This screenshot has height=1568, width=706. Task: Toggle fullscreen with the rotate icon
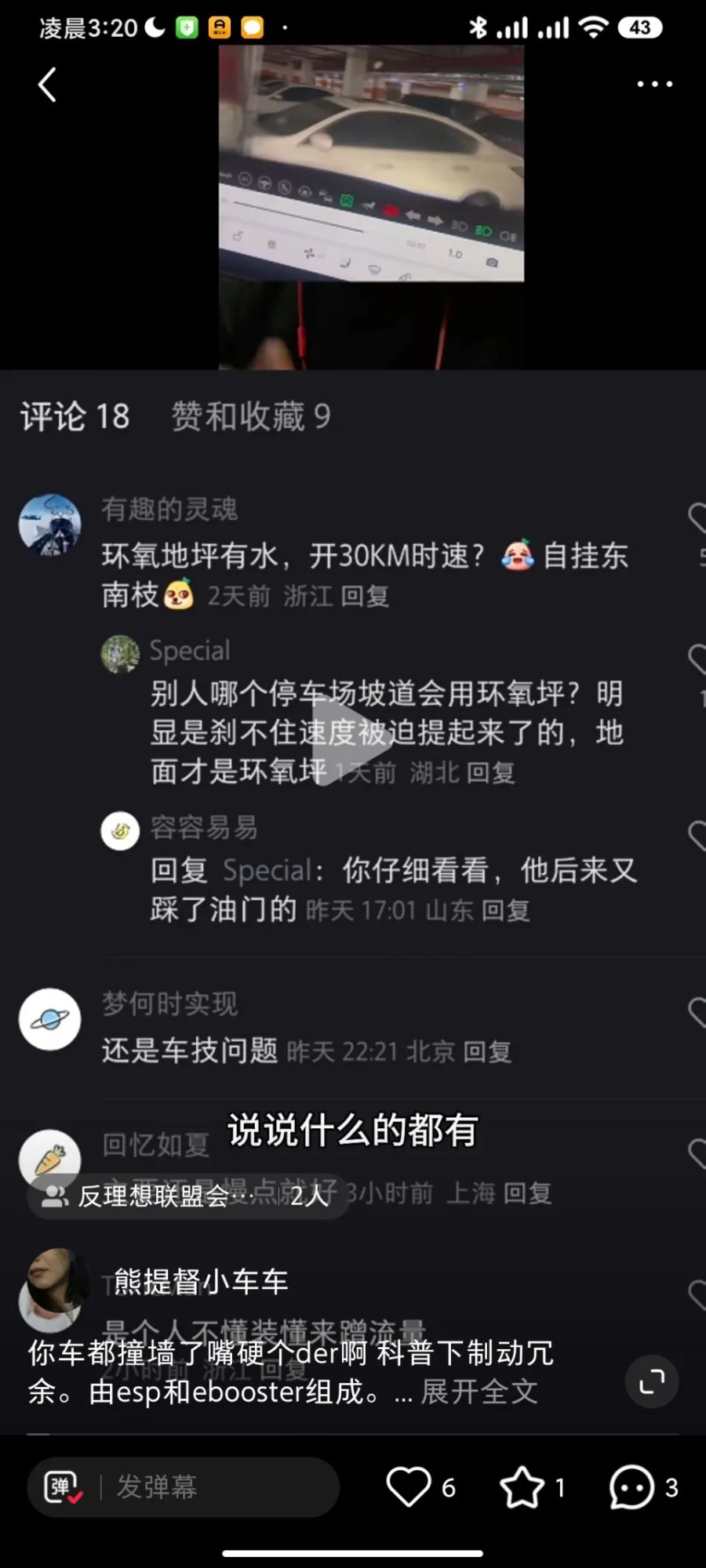click(x=651, y=1381)
